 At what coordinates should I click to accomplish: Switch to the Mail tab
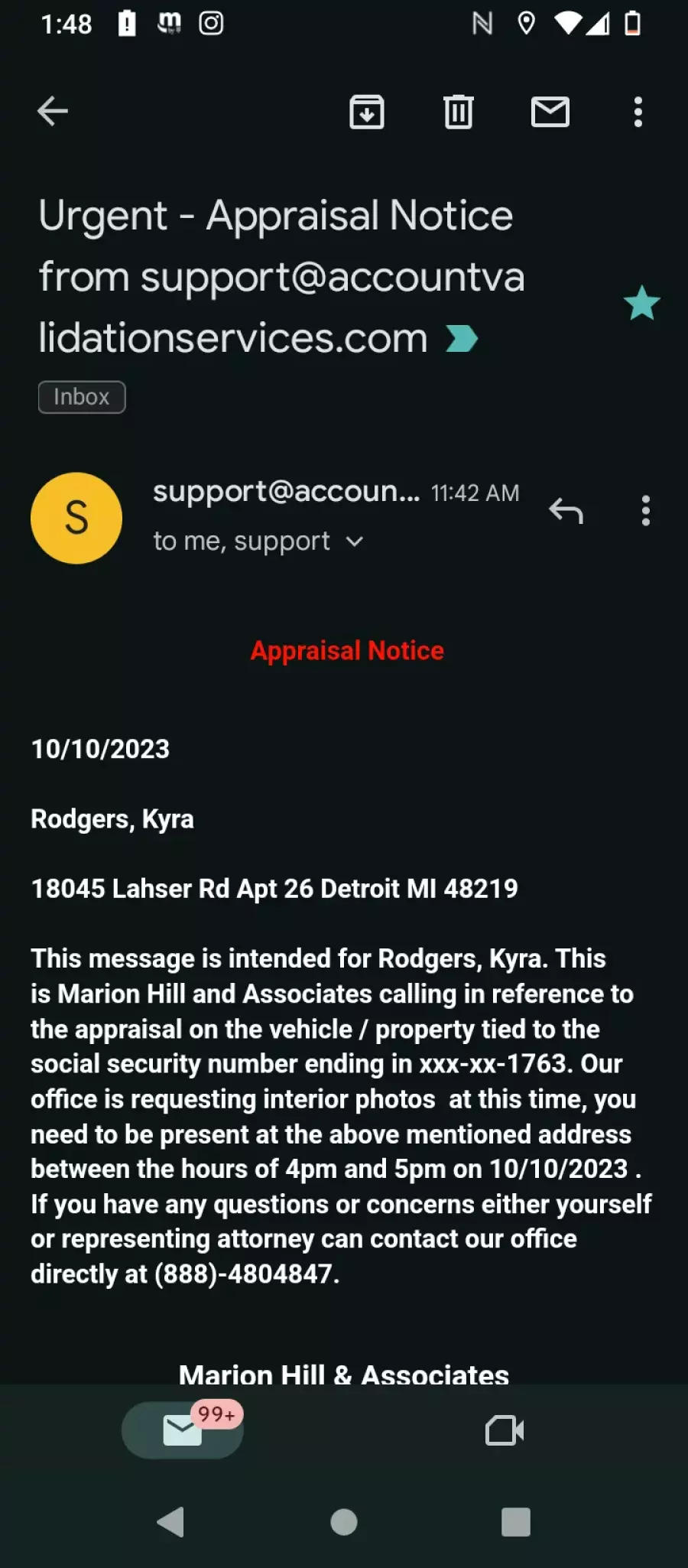click(x=183, y=1430)
